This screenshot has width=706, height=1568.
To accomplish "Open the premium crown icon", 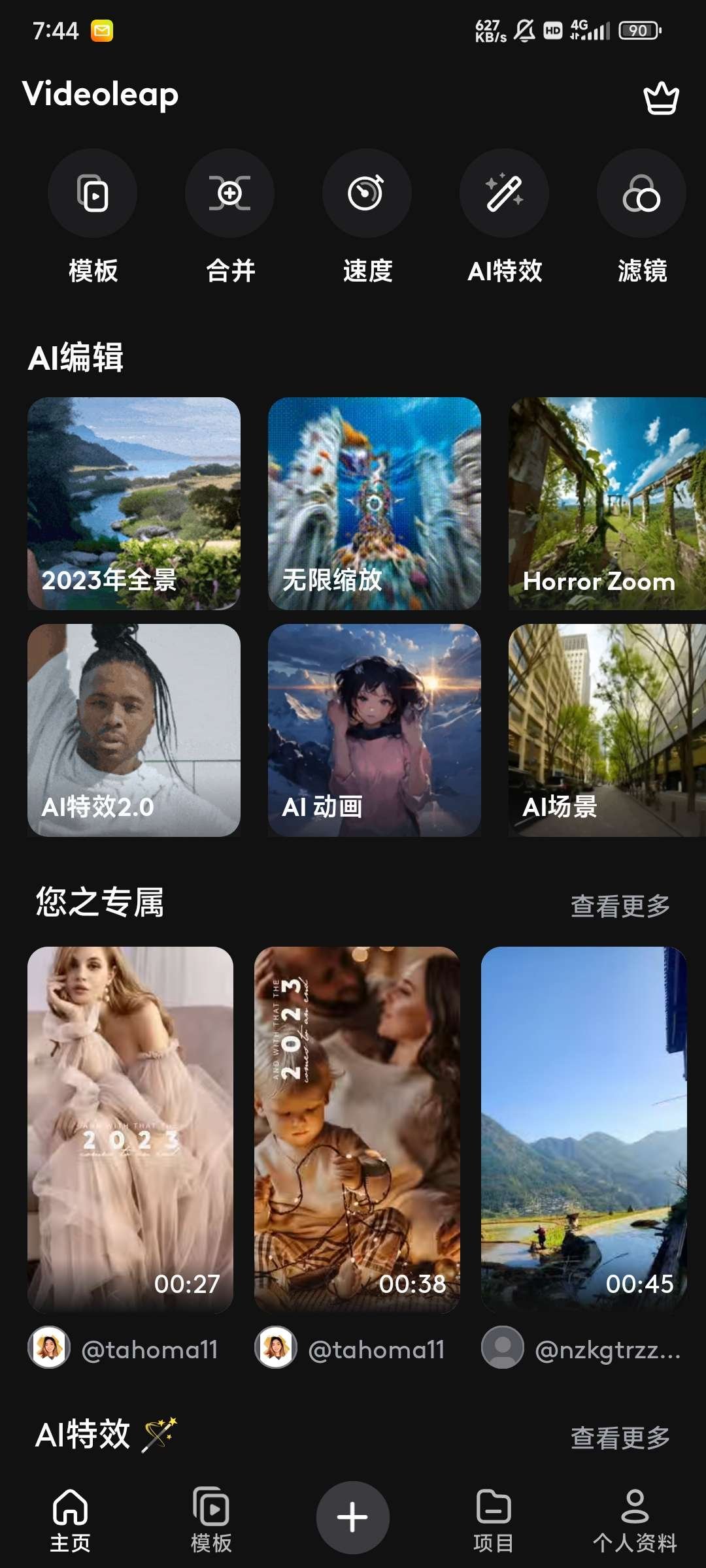I will click(661, 99).
